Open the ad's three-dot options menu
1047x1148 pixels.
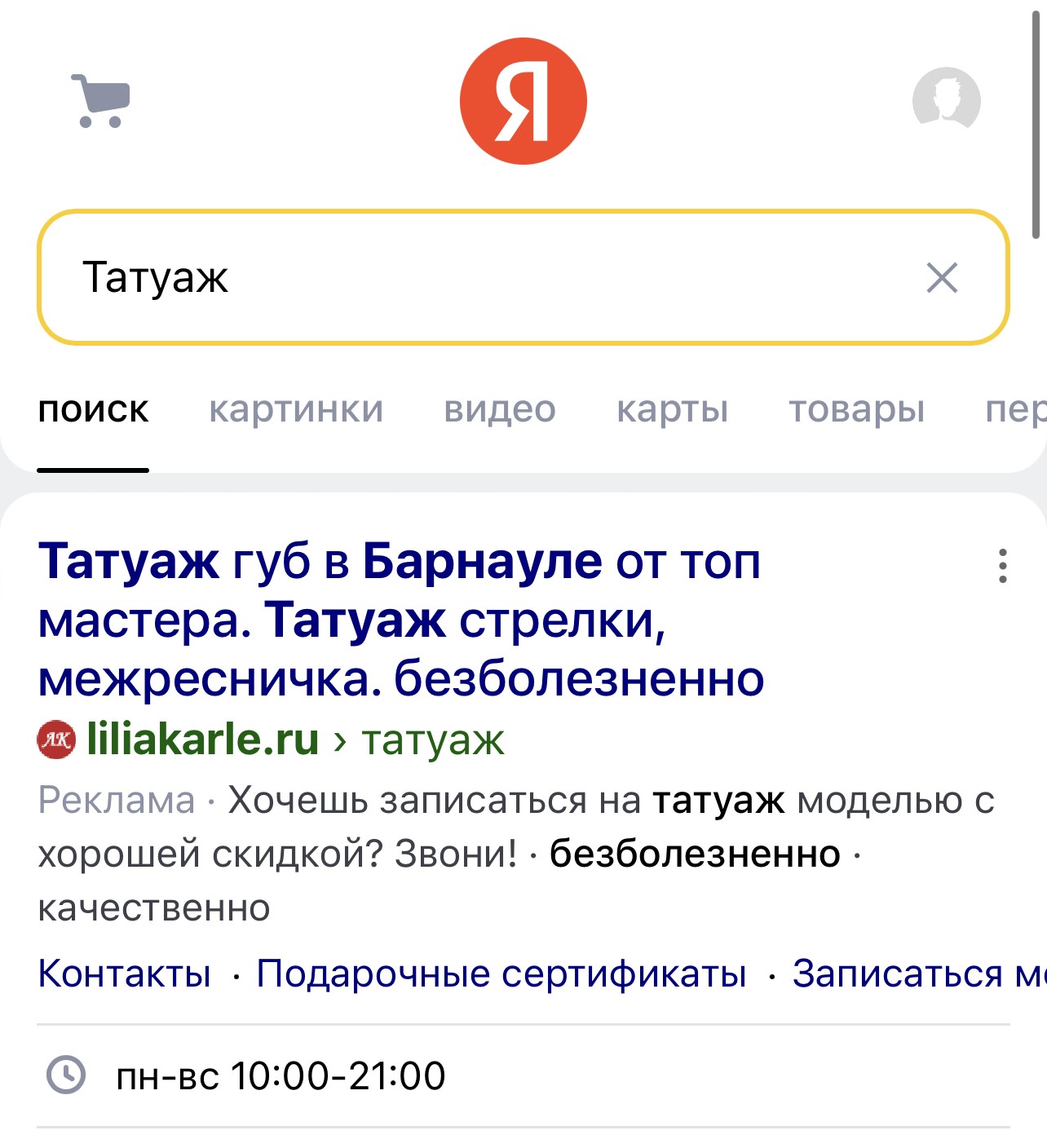click(1002, 566)
